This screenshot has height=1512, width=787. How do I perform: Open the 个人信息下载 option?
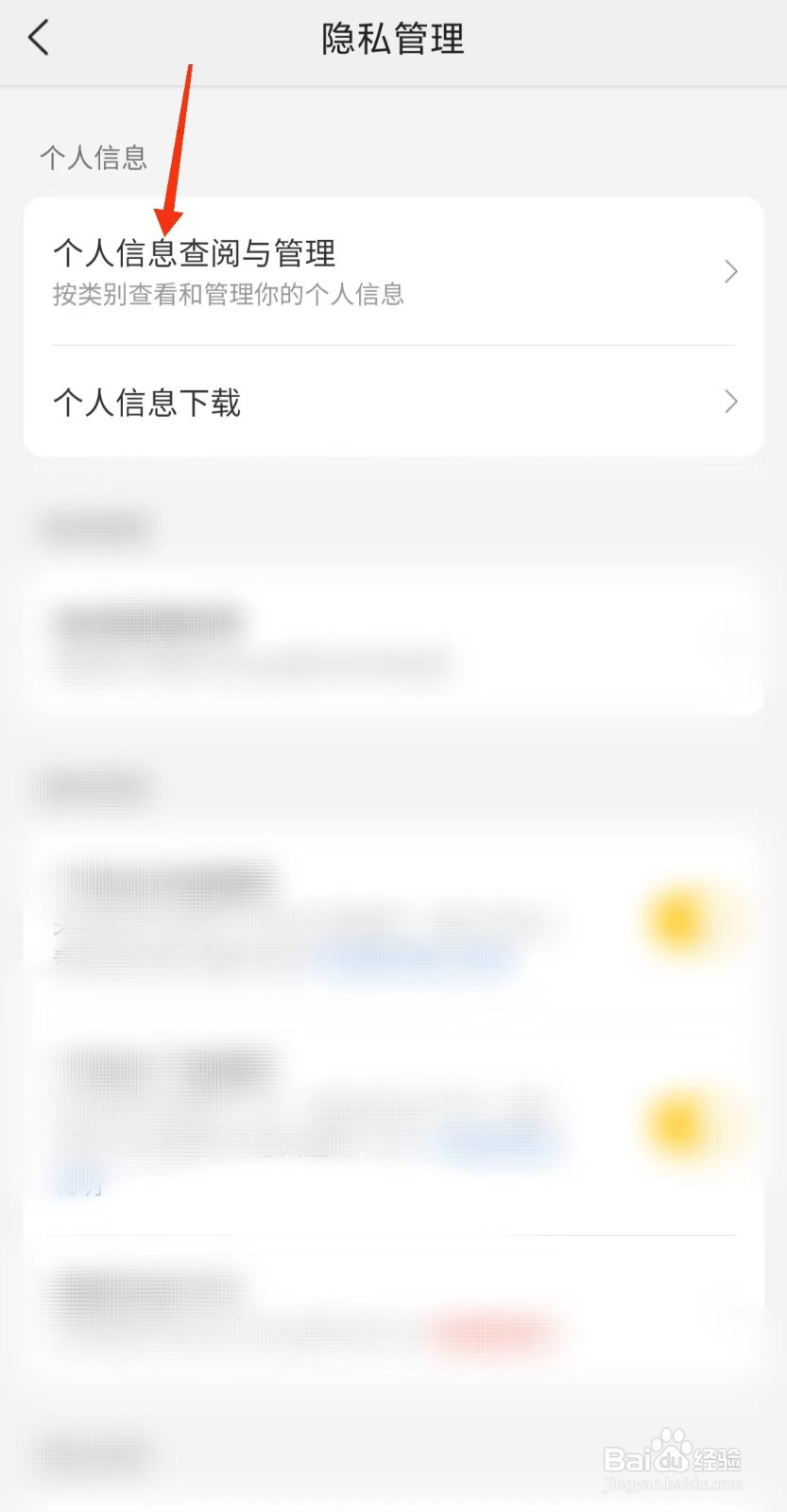147,404
